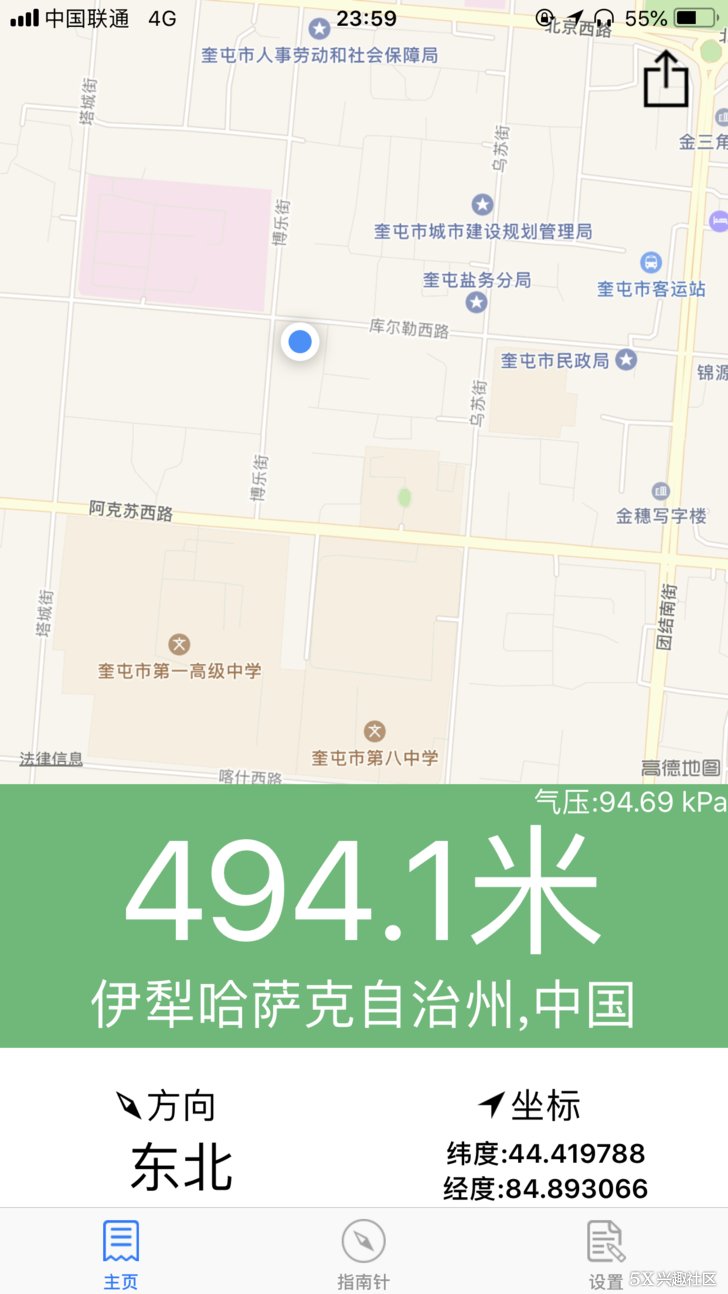Viewport: 728px width, 1294px height.
Task: Tap the blue current location dot
Action: click(x=300, y=343)
